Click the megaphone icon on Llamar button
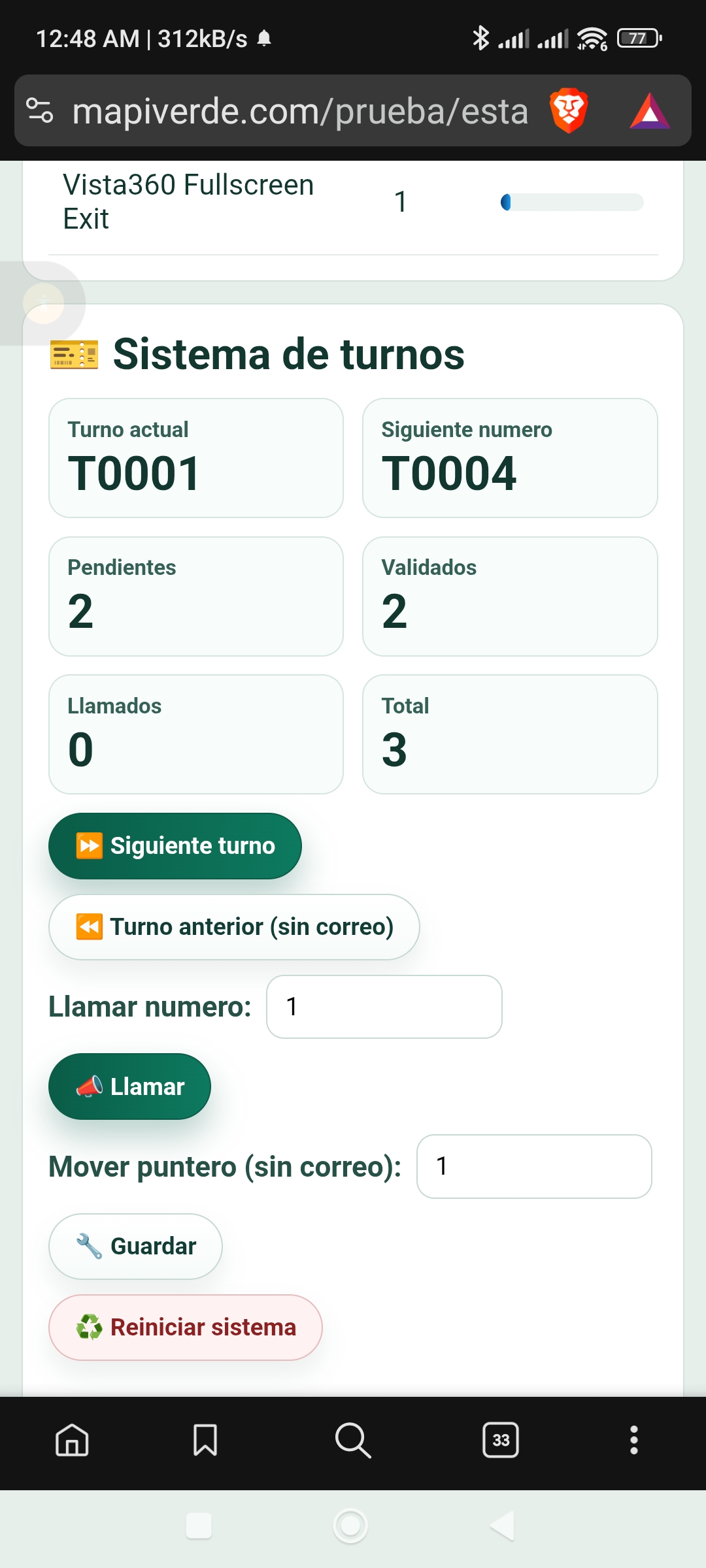This screenshot has height=1568, width=706. pyautogui.click(x=90, y=1086)
